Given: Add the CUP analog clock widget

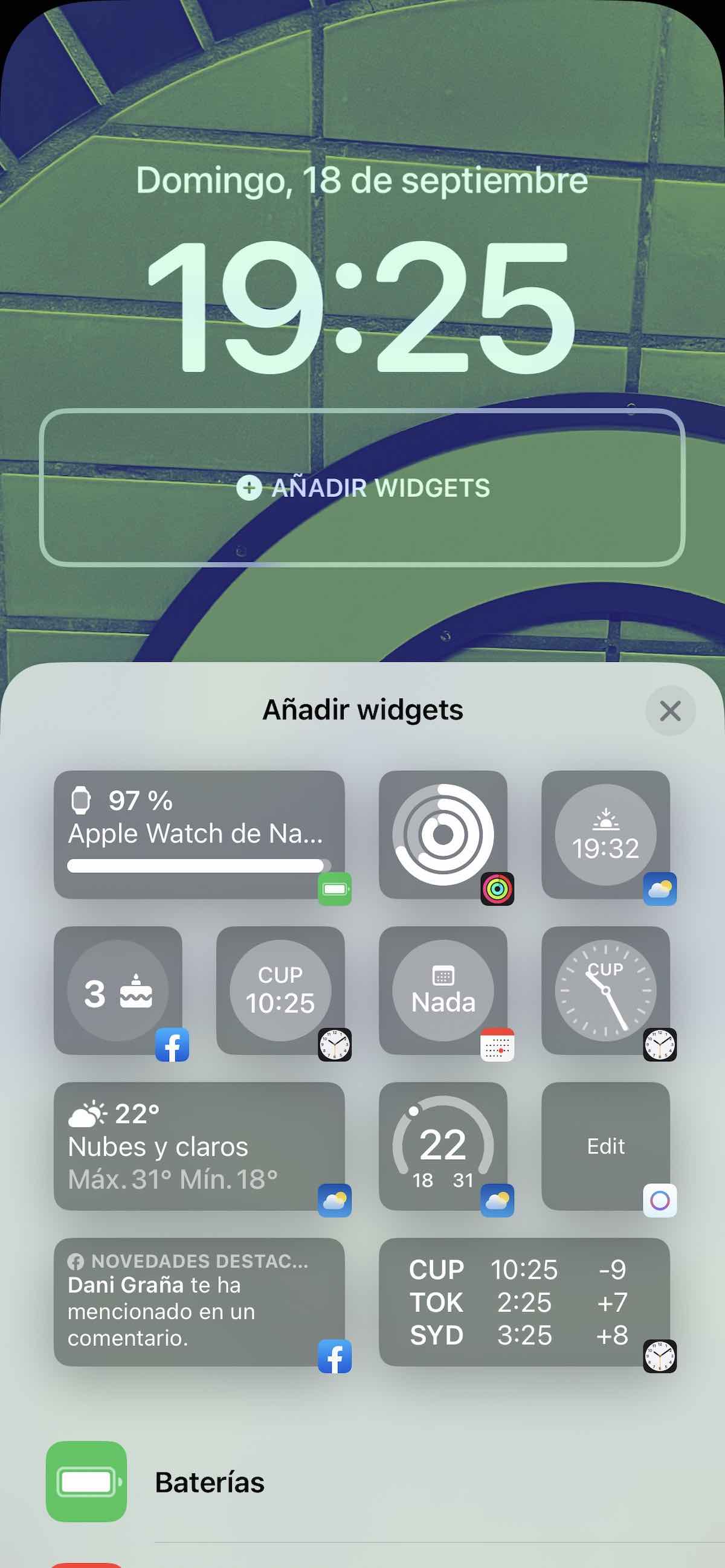Looking at the screenshot, I should tap(605, 991).
